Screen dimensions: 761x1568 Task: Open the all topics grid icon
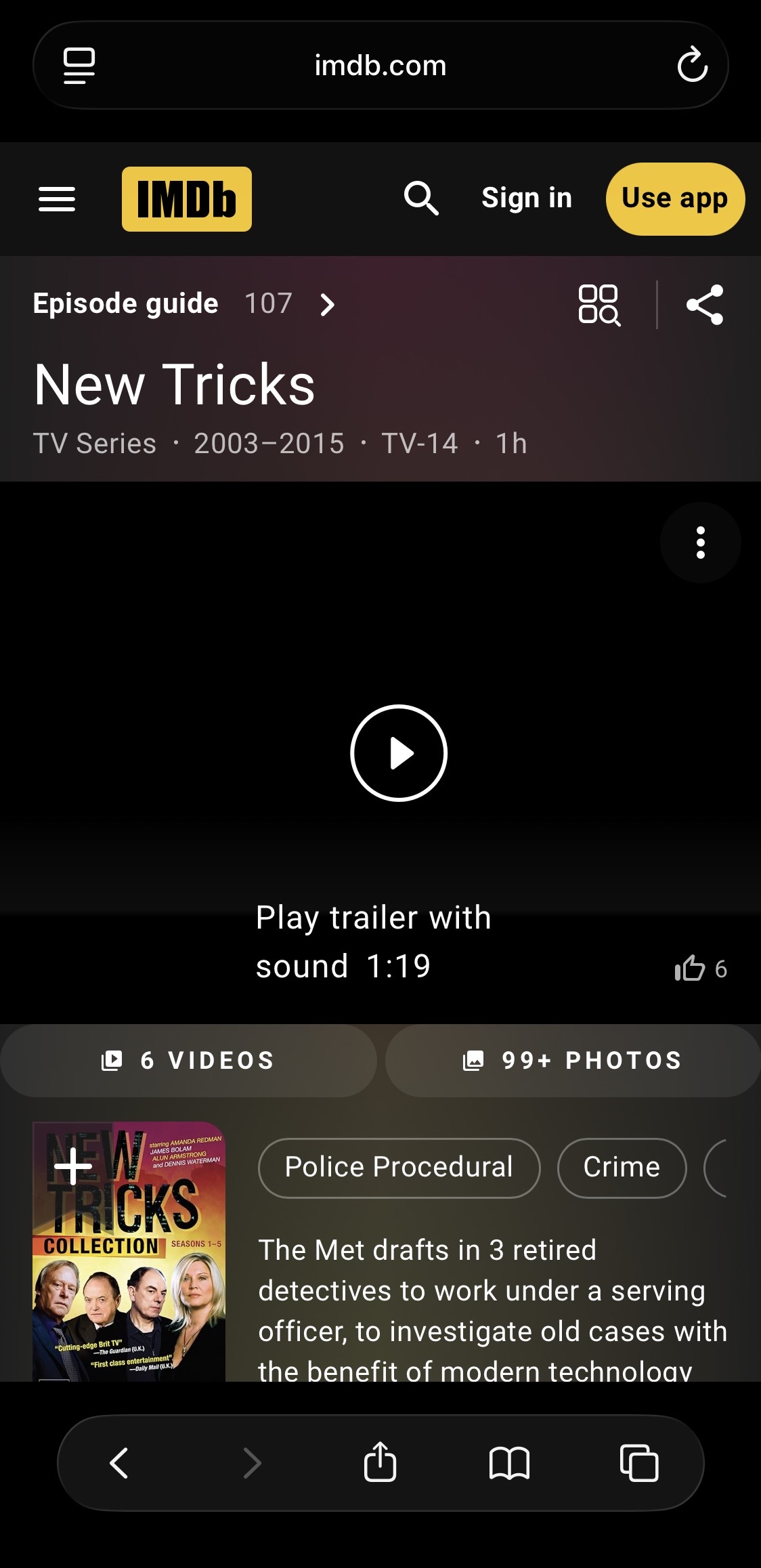tap(599, 304)
